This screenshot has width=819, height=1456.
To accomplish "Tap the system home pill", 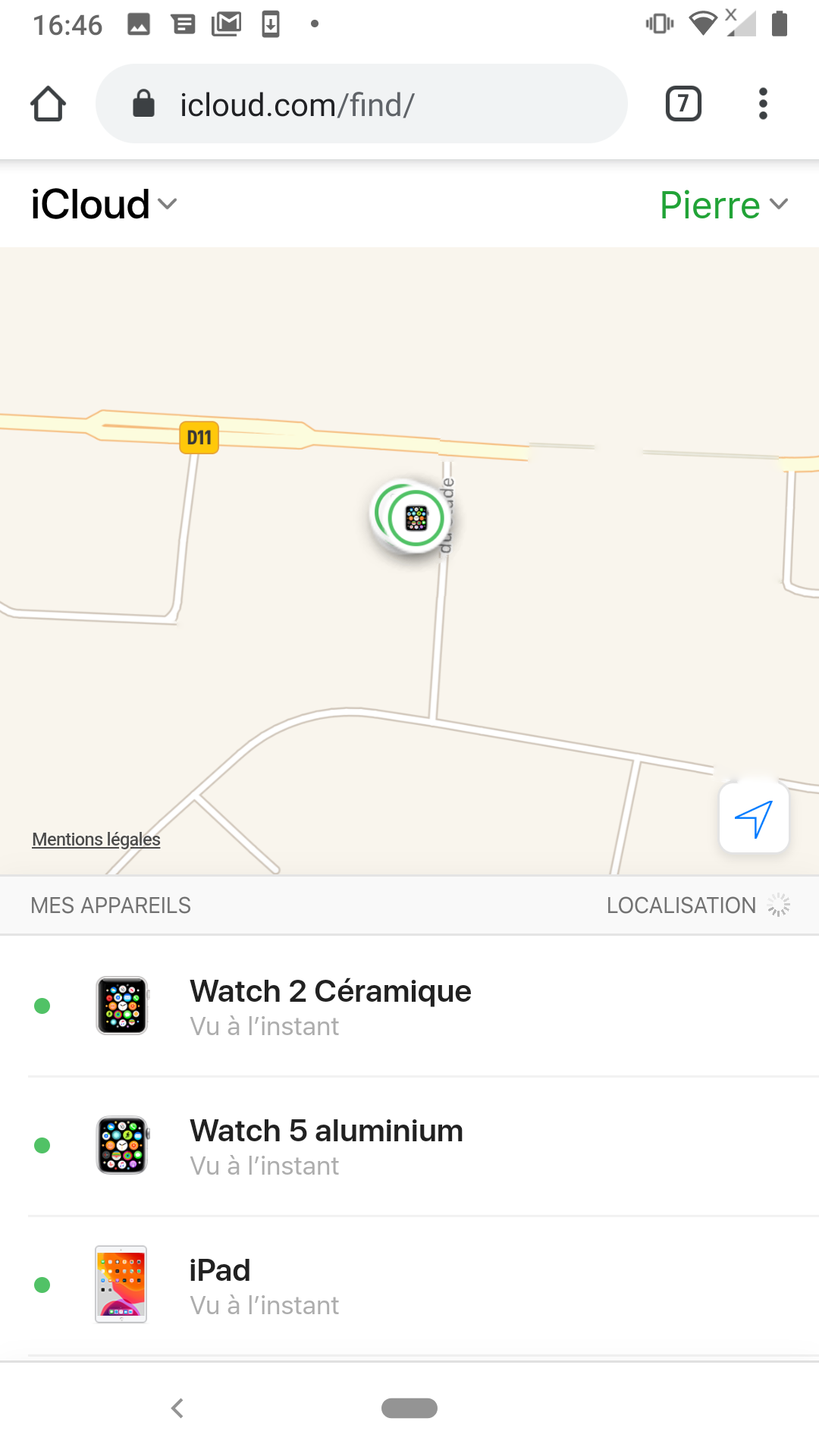I will (x=409, y=1408).
